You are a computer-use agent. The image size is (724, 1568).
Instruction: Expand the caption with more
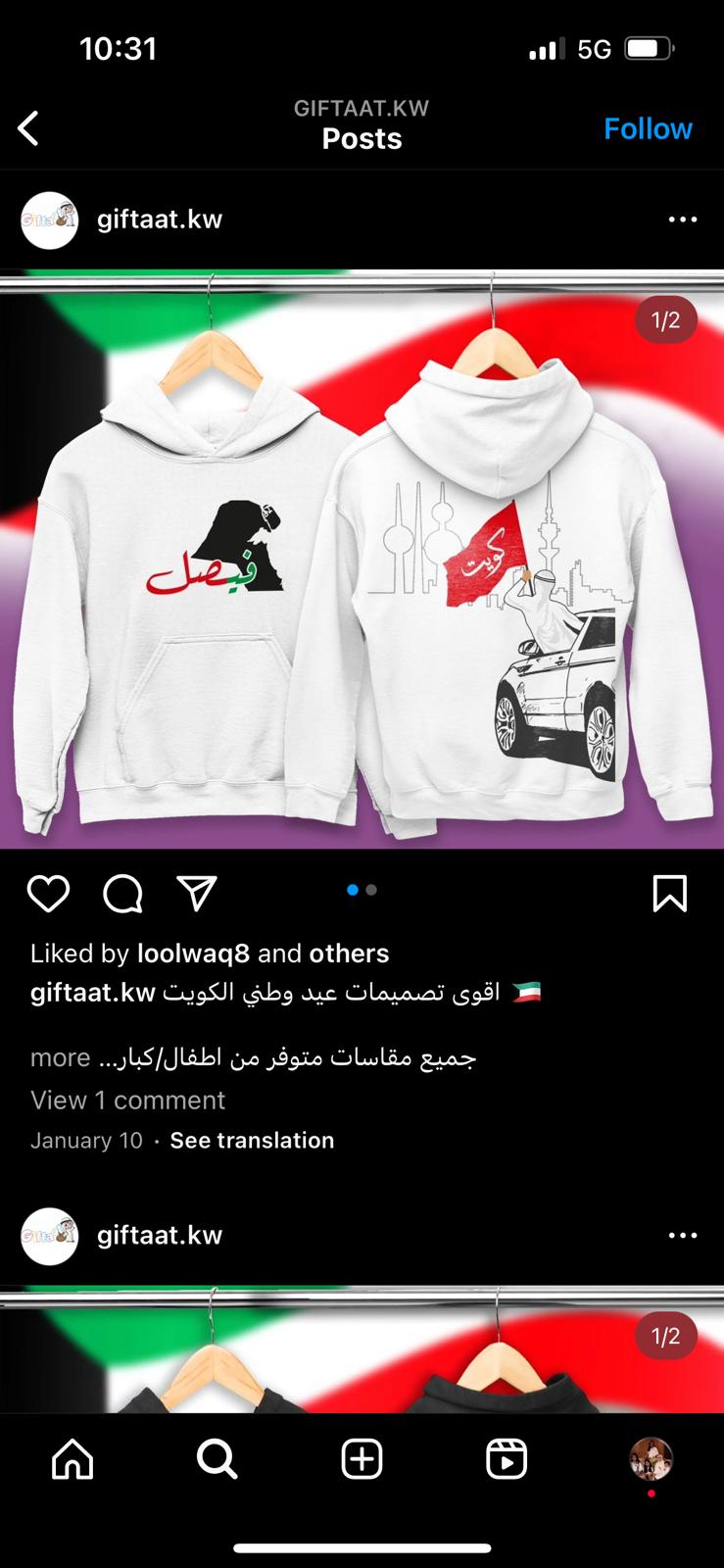click(61, 1057)
